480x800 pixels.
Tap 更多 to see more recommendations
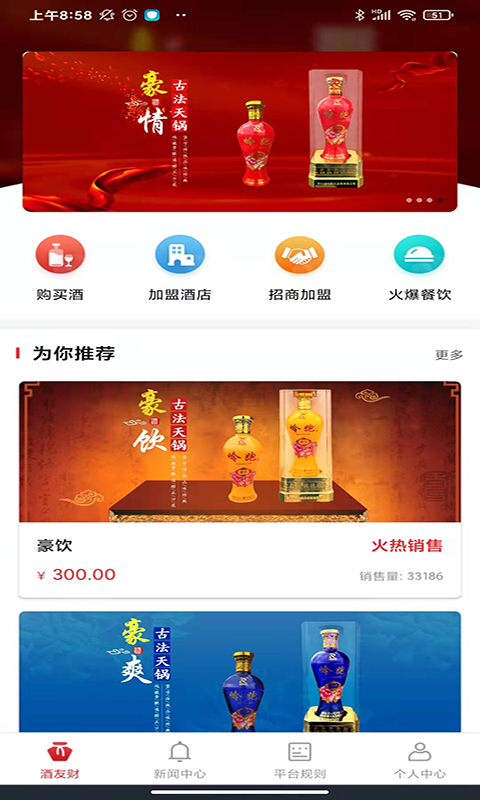pyautogui.click(x=449, y=355)
